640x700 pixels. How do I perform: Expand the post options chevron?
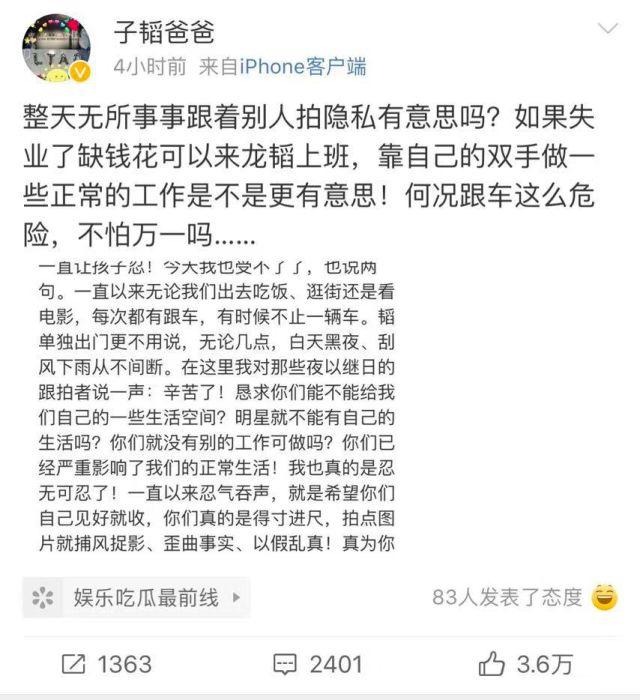tap(608, 29)
